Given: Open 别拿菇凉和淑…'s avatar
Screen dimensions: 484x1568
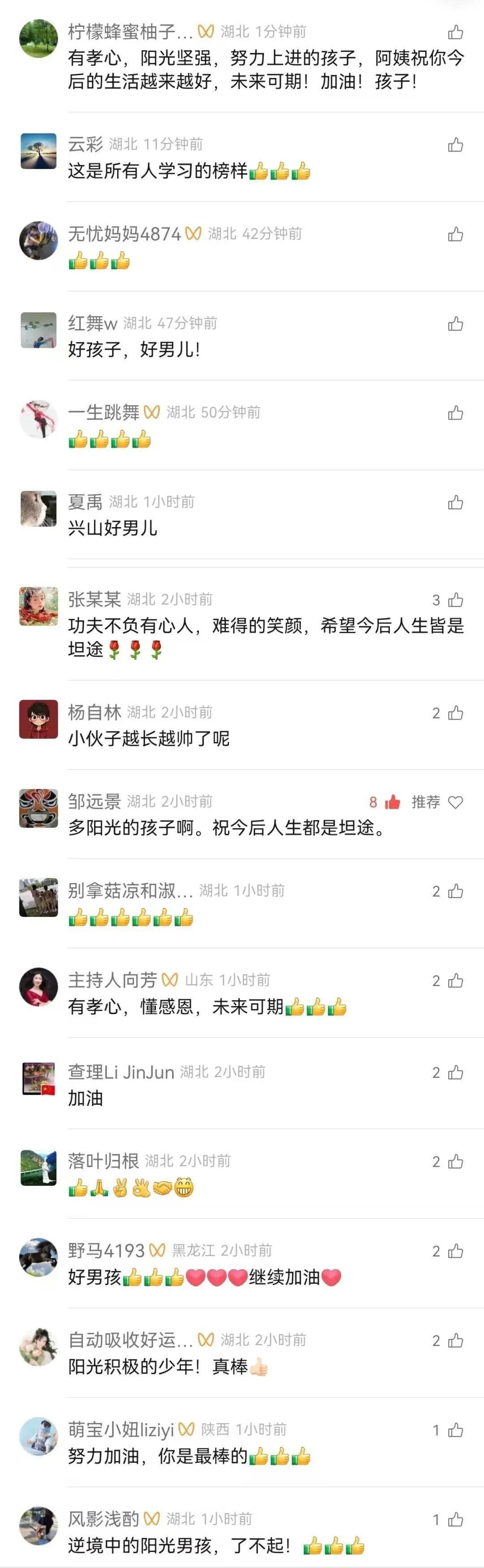Looking at the screenshot, I should pos(39,897).
